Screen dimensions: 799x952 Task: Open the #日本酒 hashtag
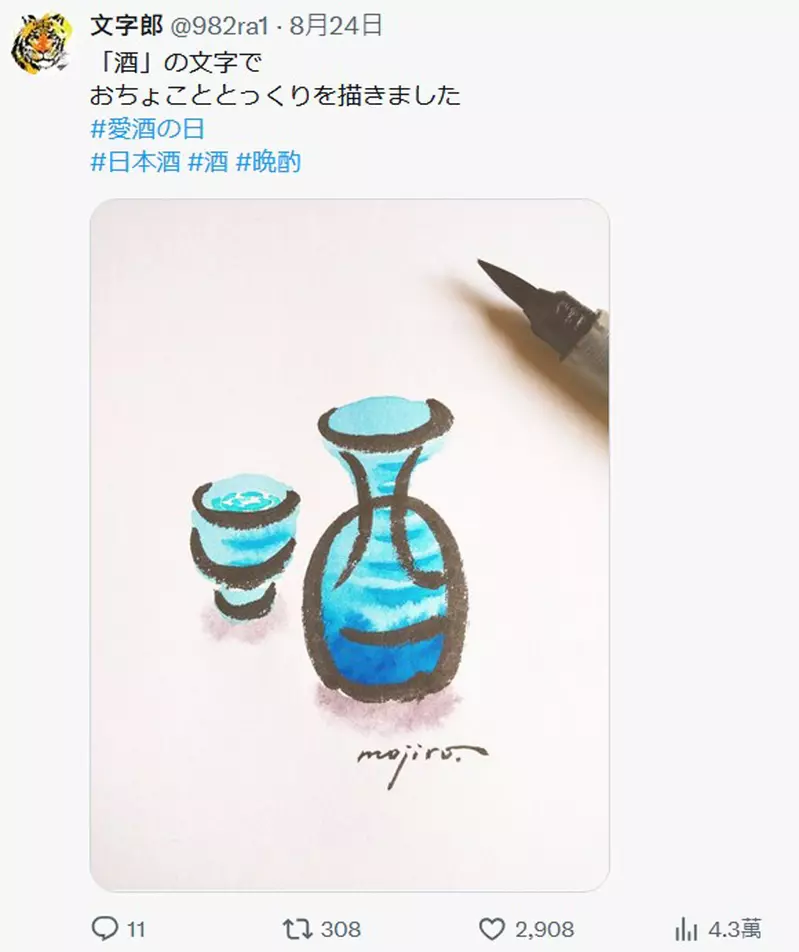coord(136,162)
